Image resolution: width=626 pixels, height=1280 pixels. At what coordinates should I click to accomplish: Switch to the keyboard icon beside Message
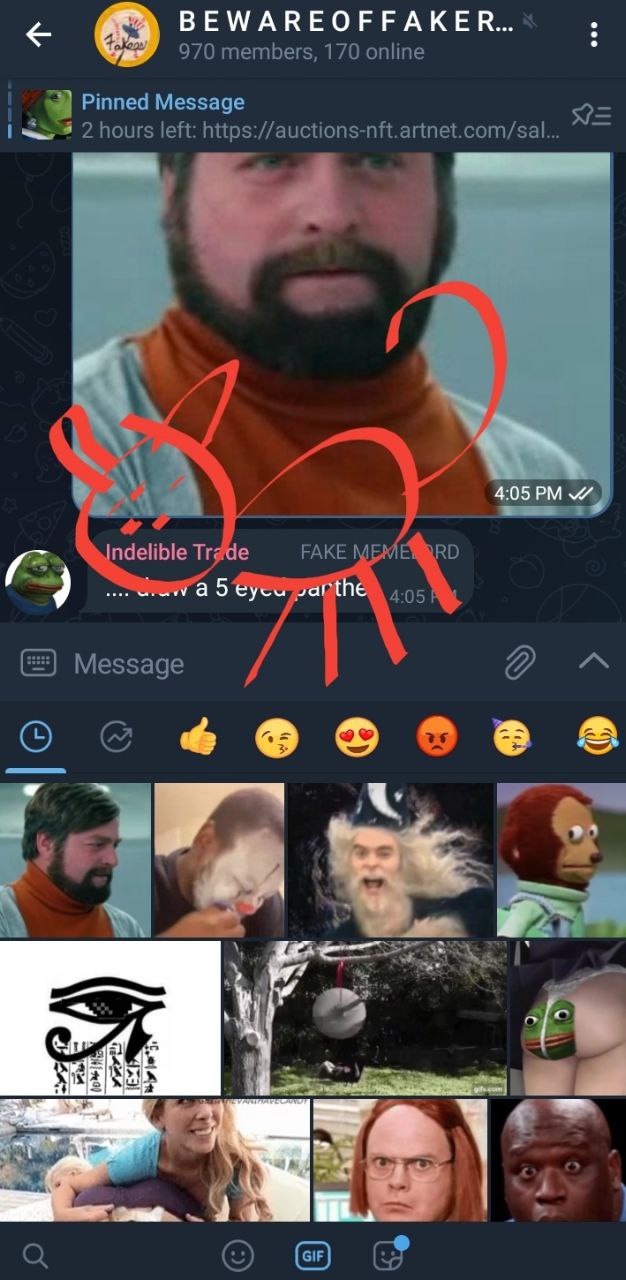coord(38,663)
